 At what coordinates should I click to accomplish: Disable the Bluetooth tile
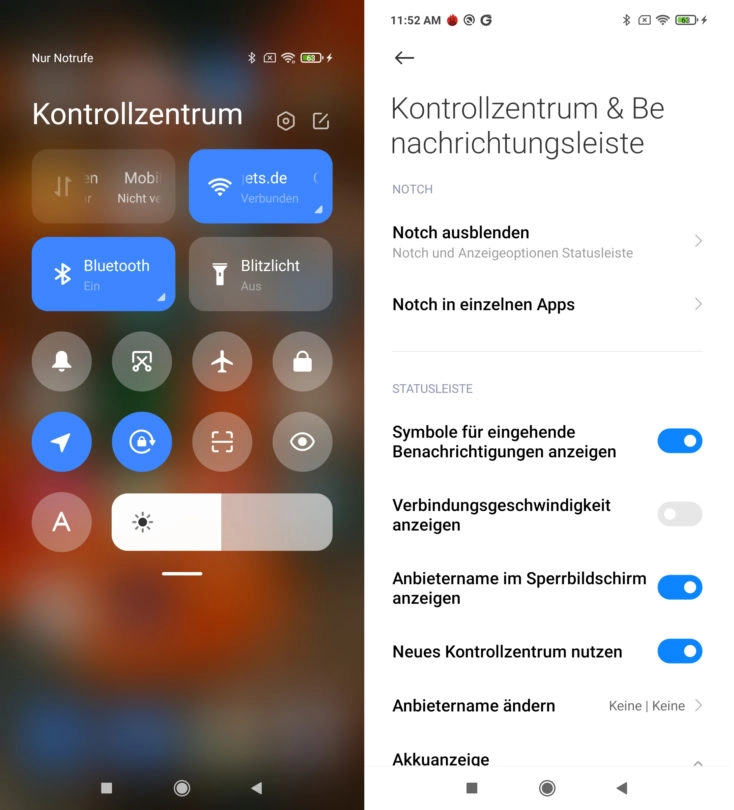(103, 274)
